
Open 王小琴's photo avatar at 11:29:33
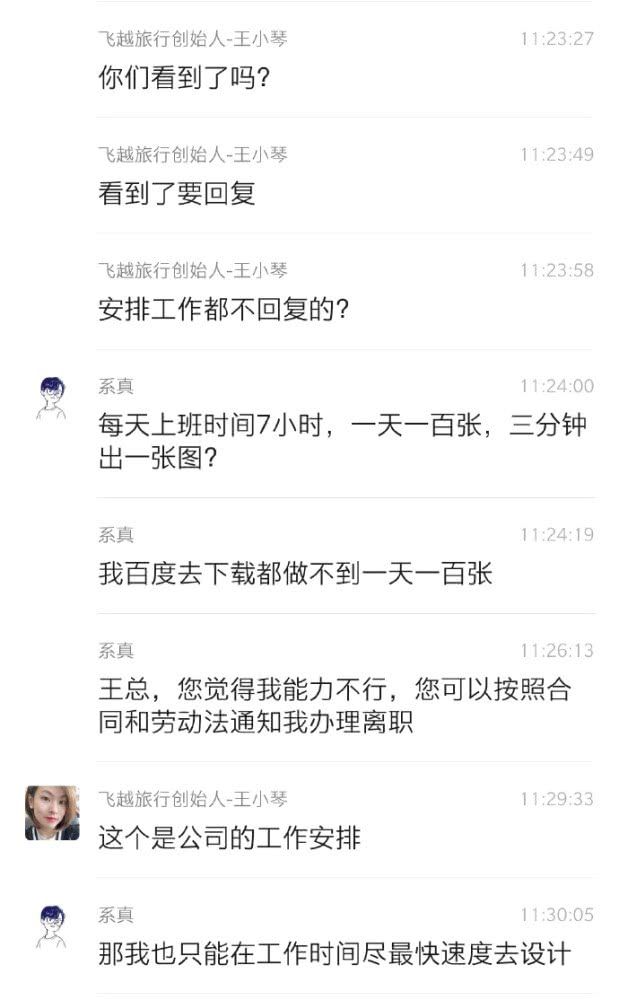coord(52,813)
